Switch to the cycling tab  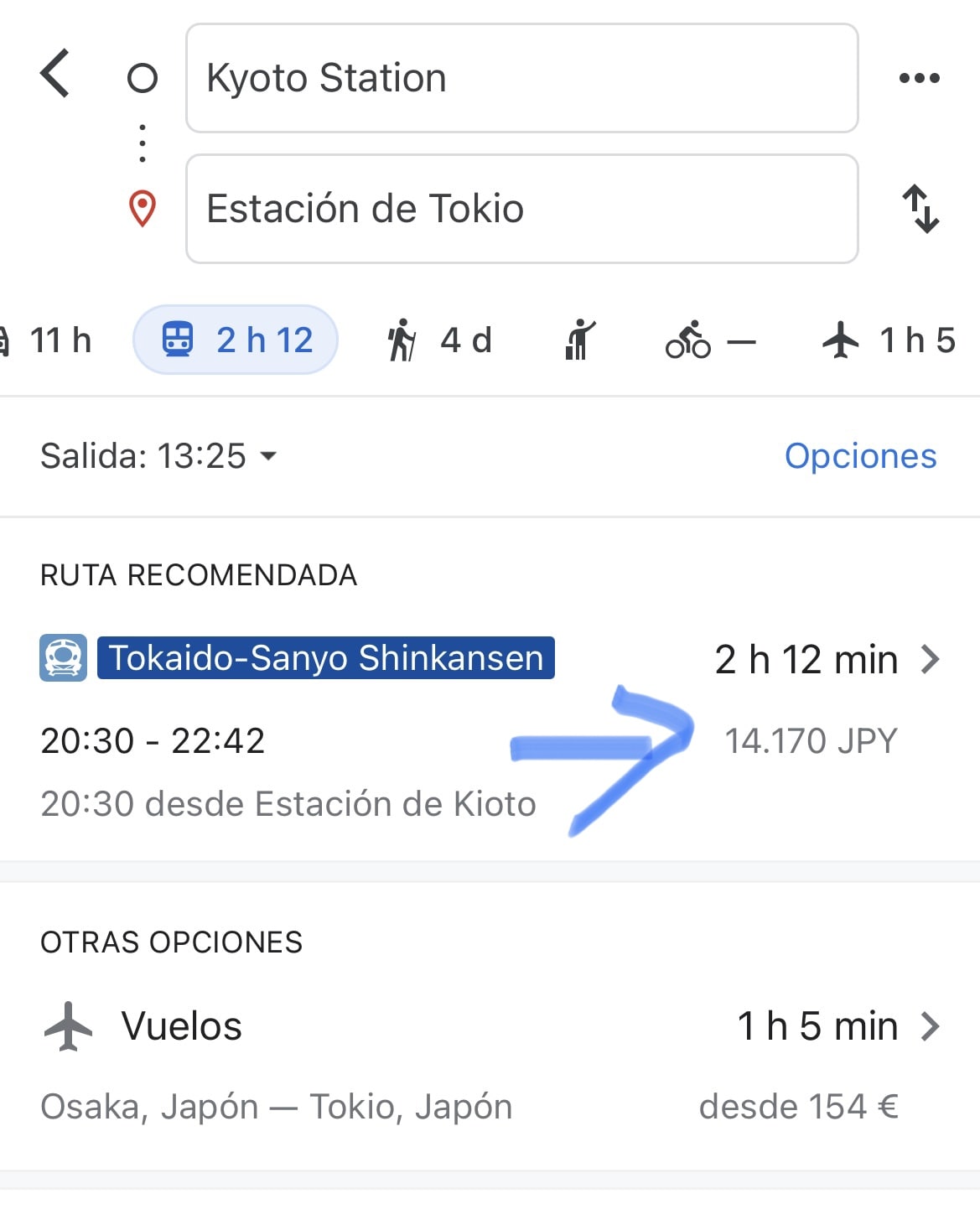709,340
